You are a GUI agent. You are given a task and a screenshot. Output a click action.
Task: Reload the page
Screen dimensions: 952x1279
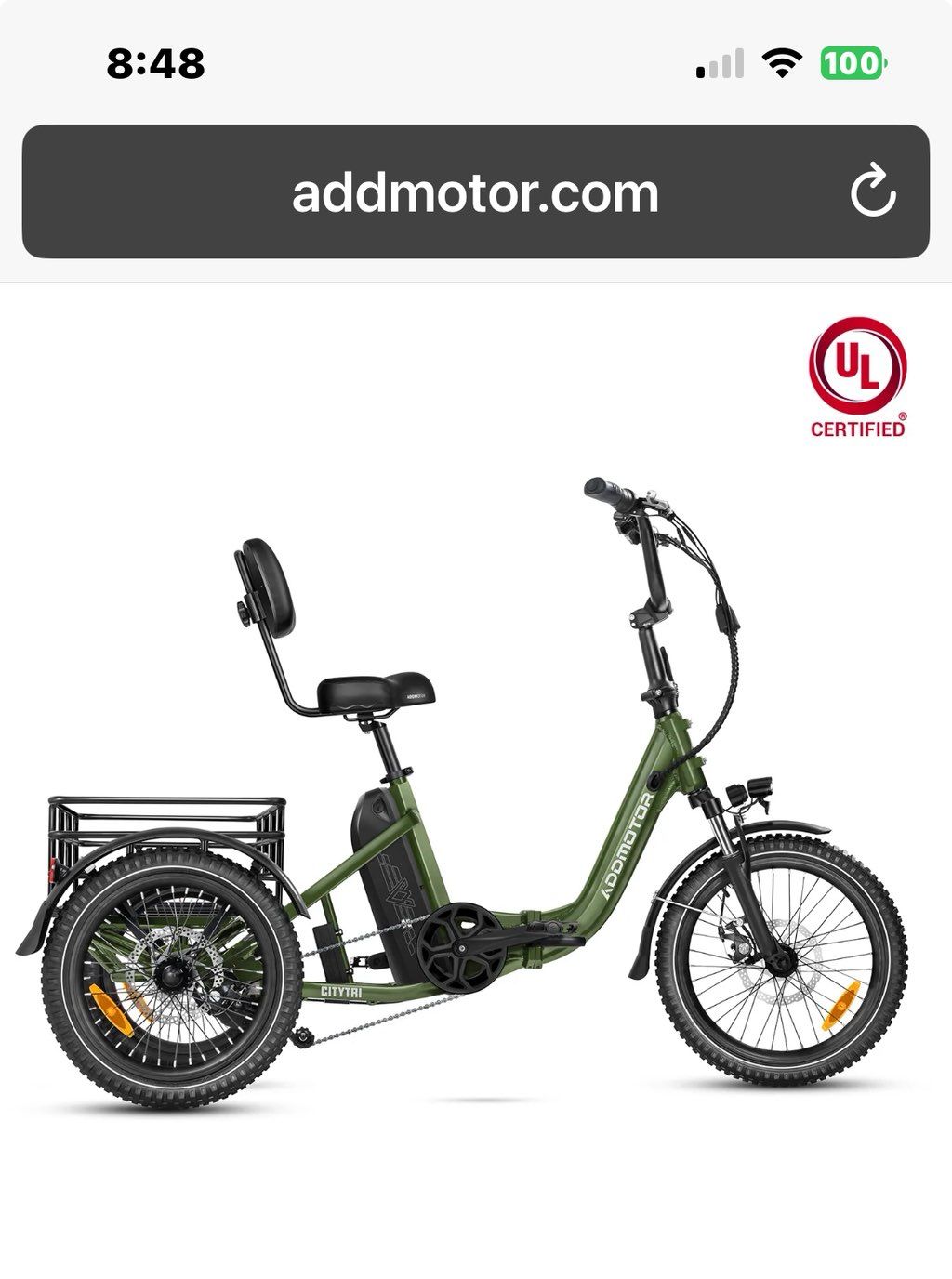click(x=873, y=191)
